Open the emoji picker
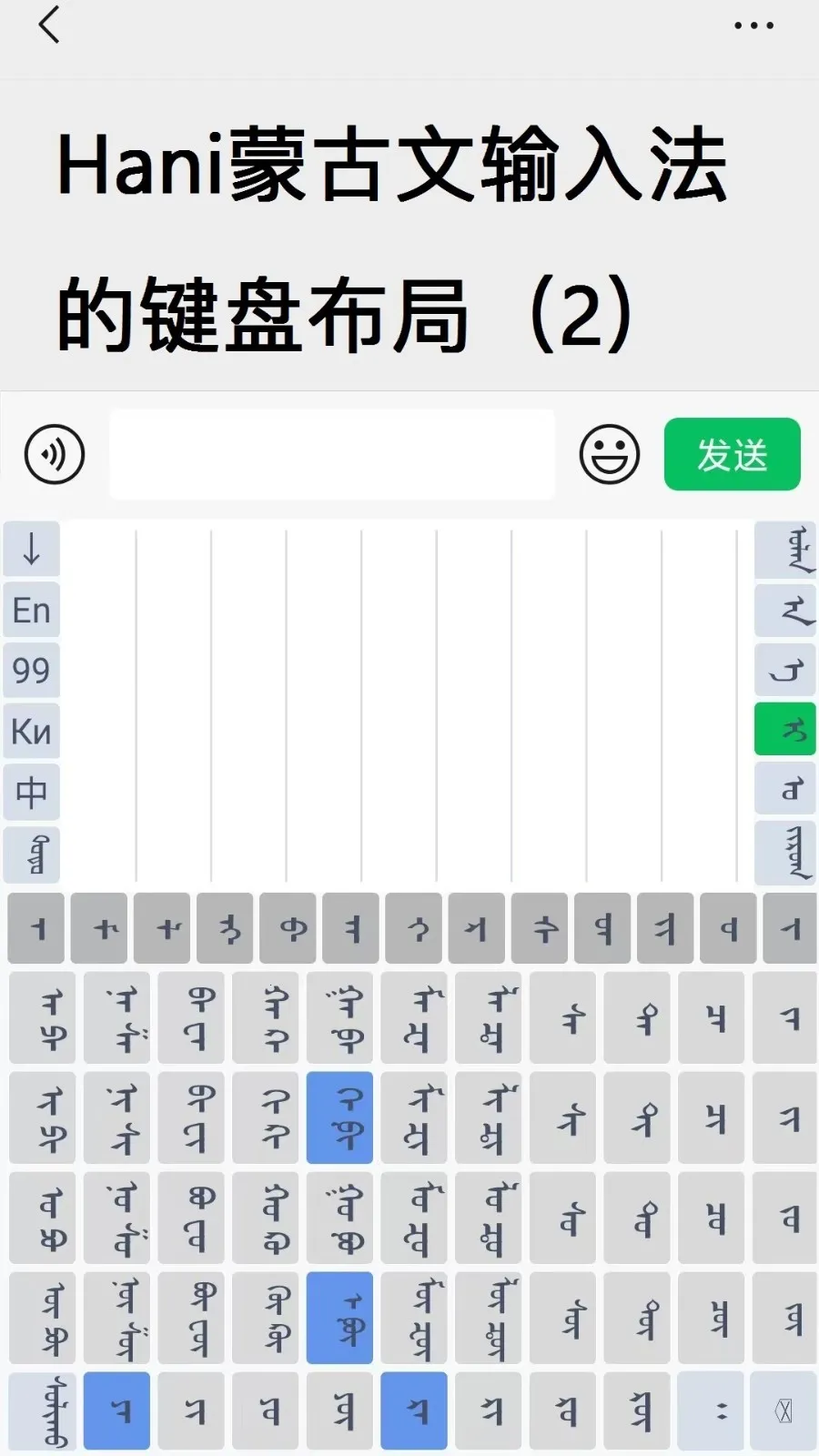The image size is (819, 1456). tap(610, 454)
